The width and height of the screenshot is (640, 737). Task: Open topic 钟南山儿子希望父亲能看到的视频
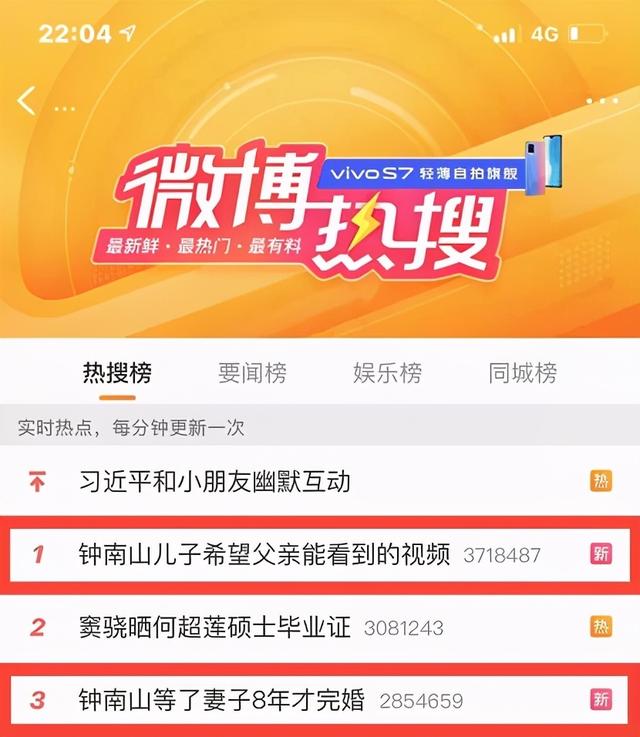click(x=265, y=553)
